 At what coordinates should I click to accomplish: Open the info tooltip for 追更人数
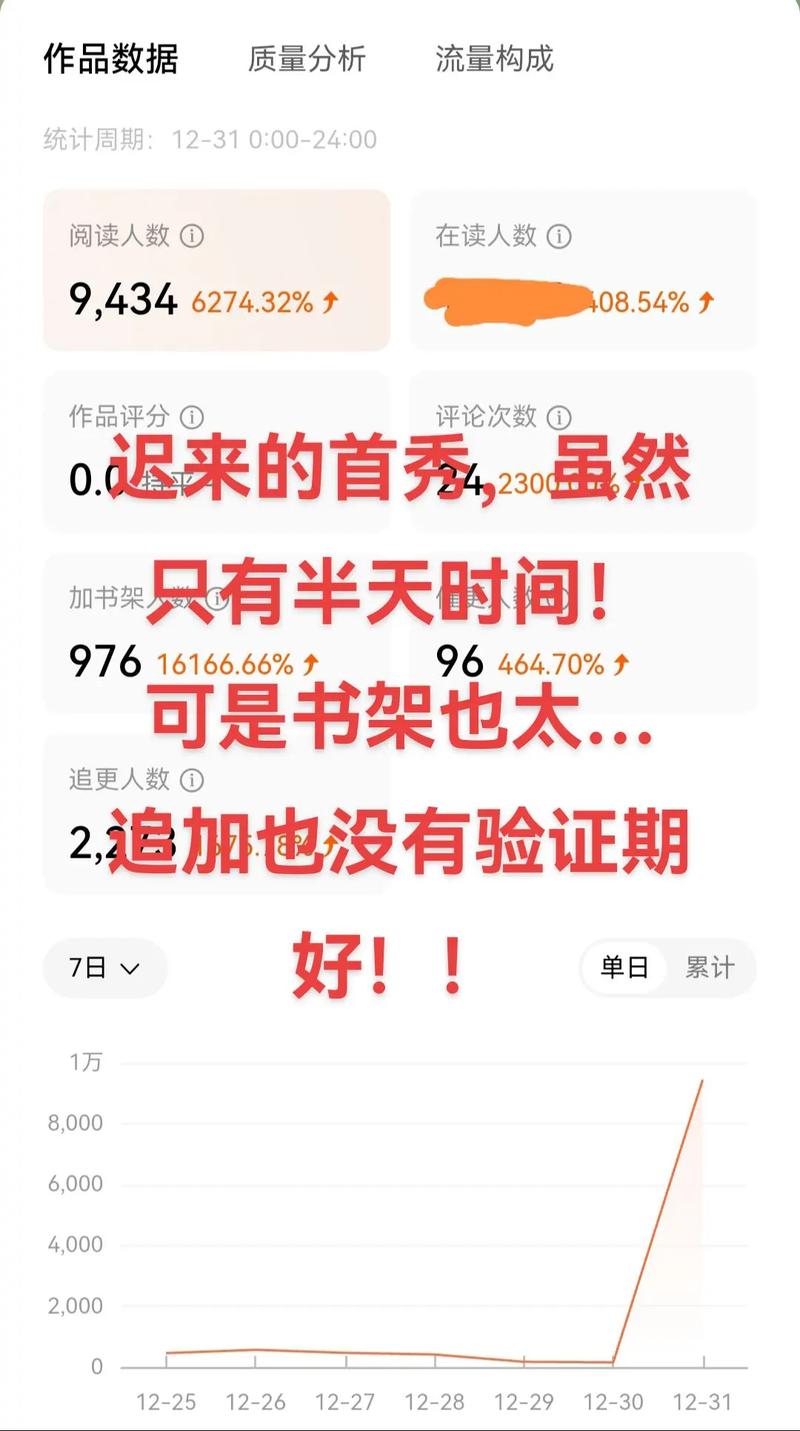[191, 779]
